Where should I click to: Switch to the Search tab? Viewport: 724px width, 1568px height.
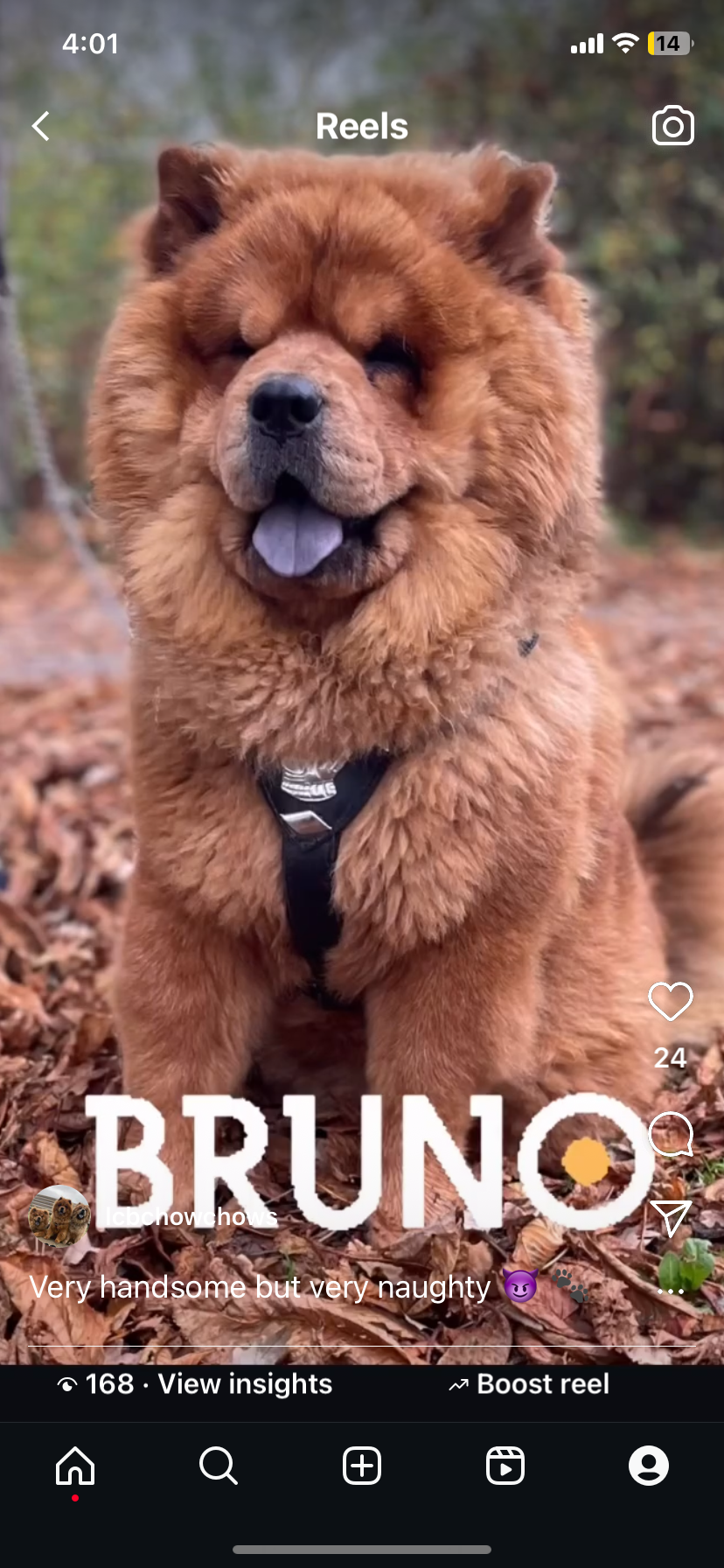(x=219, y=1466)
